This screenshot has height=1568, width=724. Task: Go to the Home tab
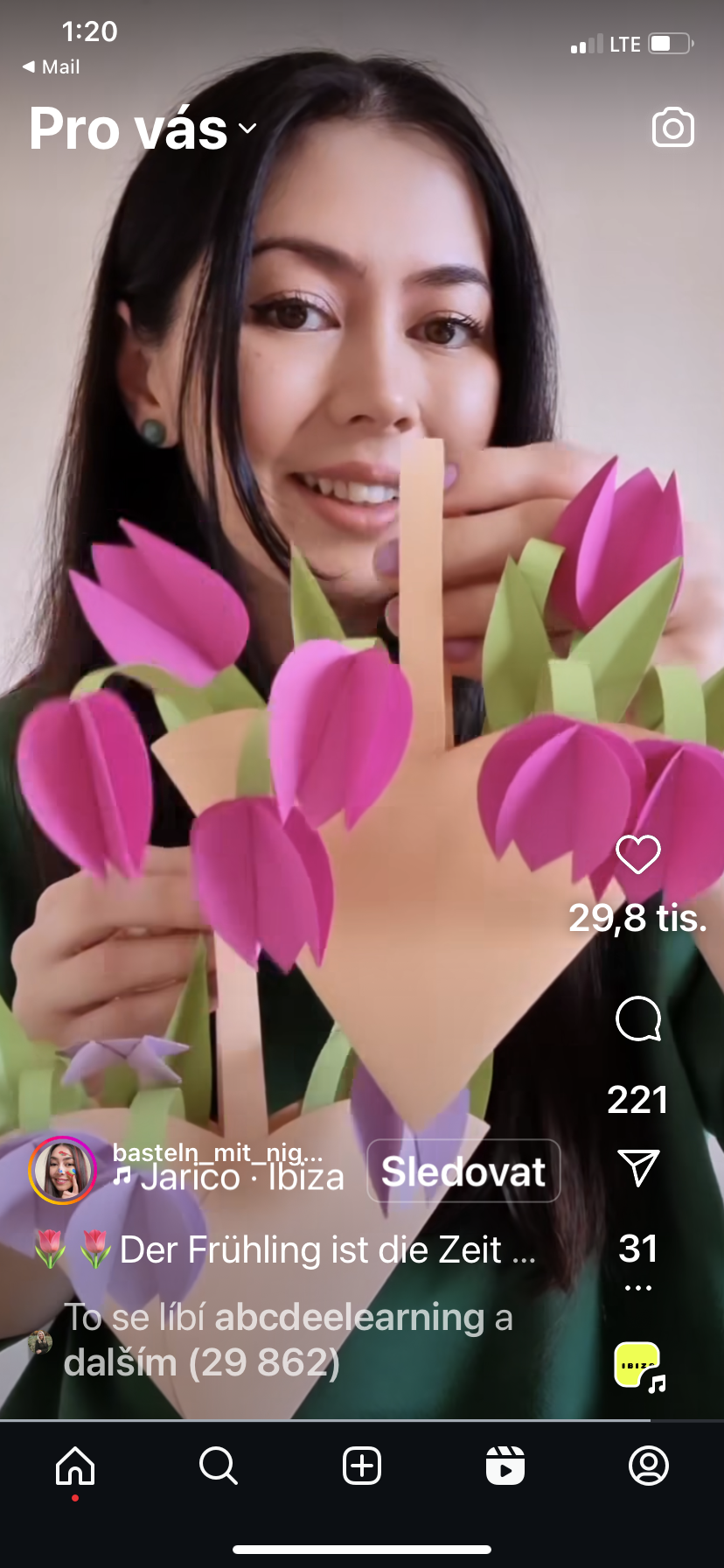pyautogui.click(x=75, y=1466)
